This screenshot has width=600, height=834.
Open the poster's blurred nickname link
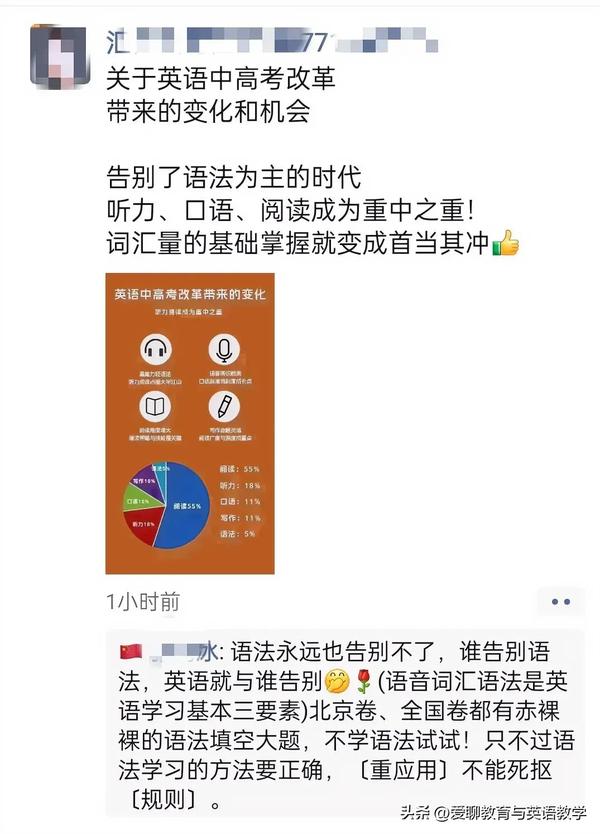[272, 43]
